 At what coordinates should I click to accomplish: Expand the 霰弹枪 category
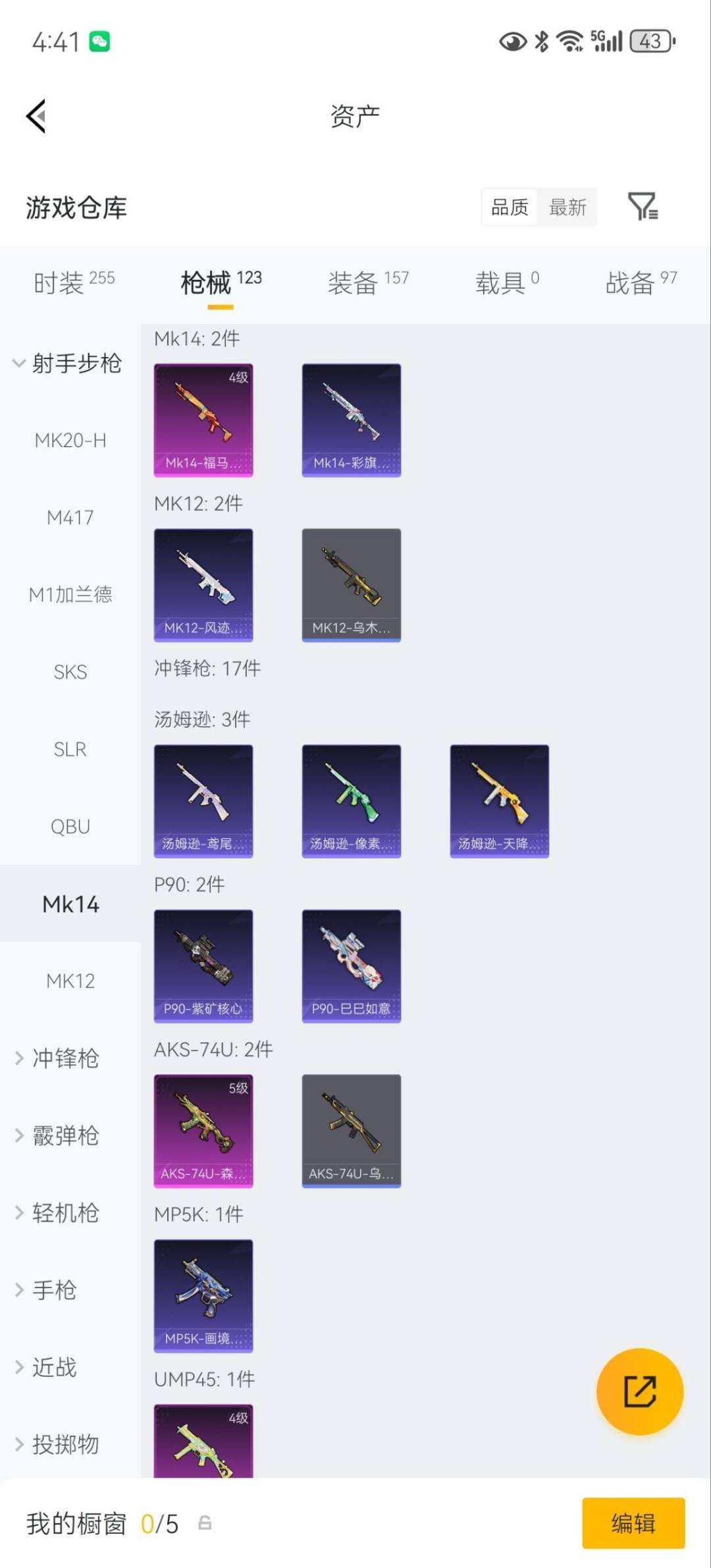point(58,1135)
